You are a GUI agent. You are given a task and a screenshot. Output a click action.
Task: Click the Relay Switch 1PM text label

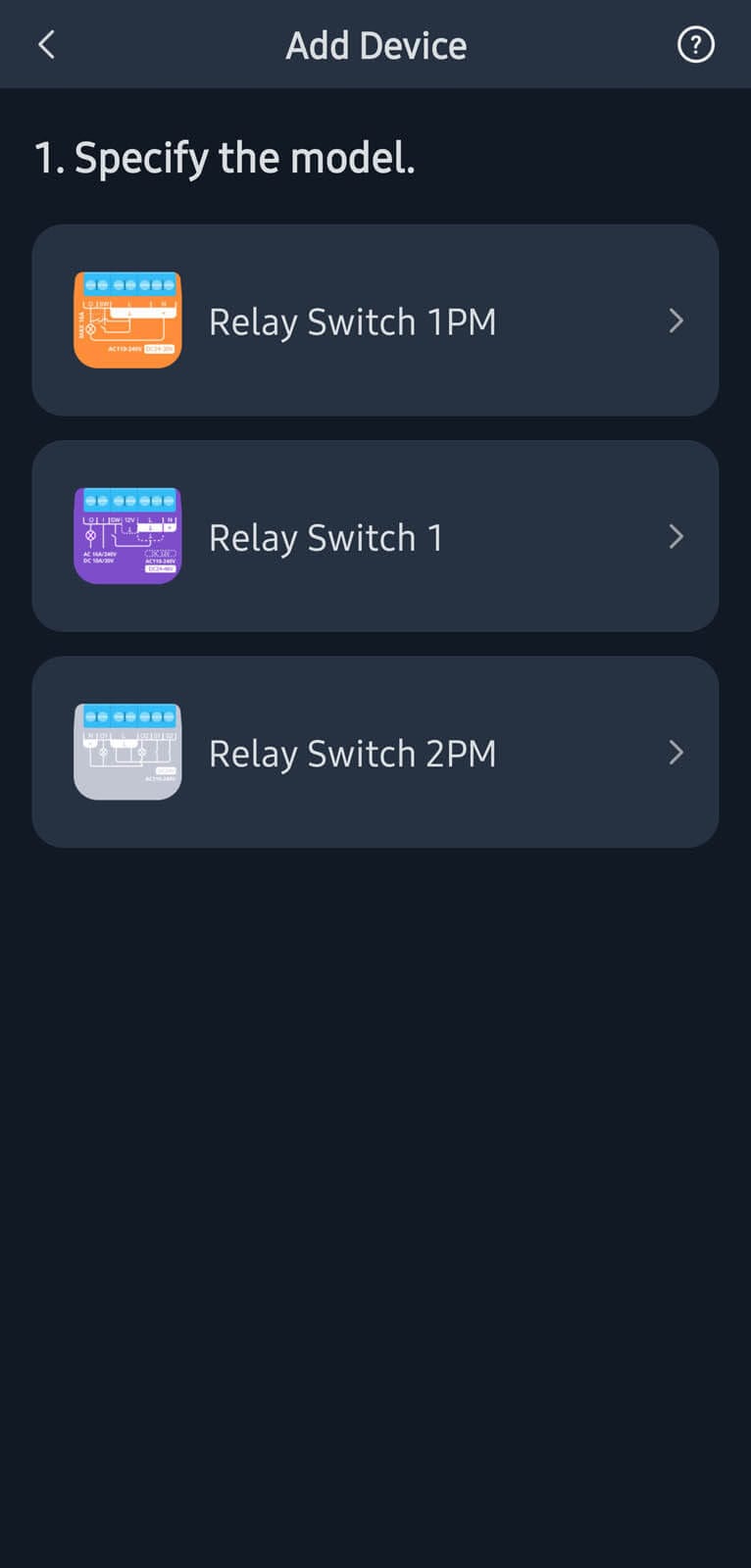point(351,320)
